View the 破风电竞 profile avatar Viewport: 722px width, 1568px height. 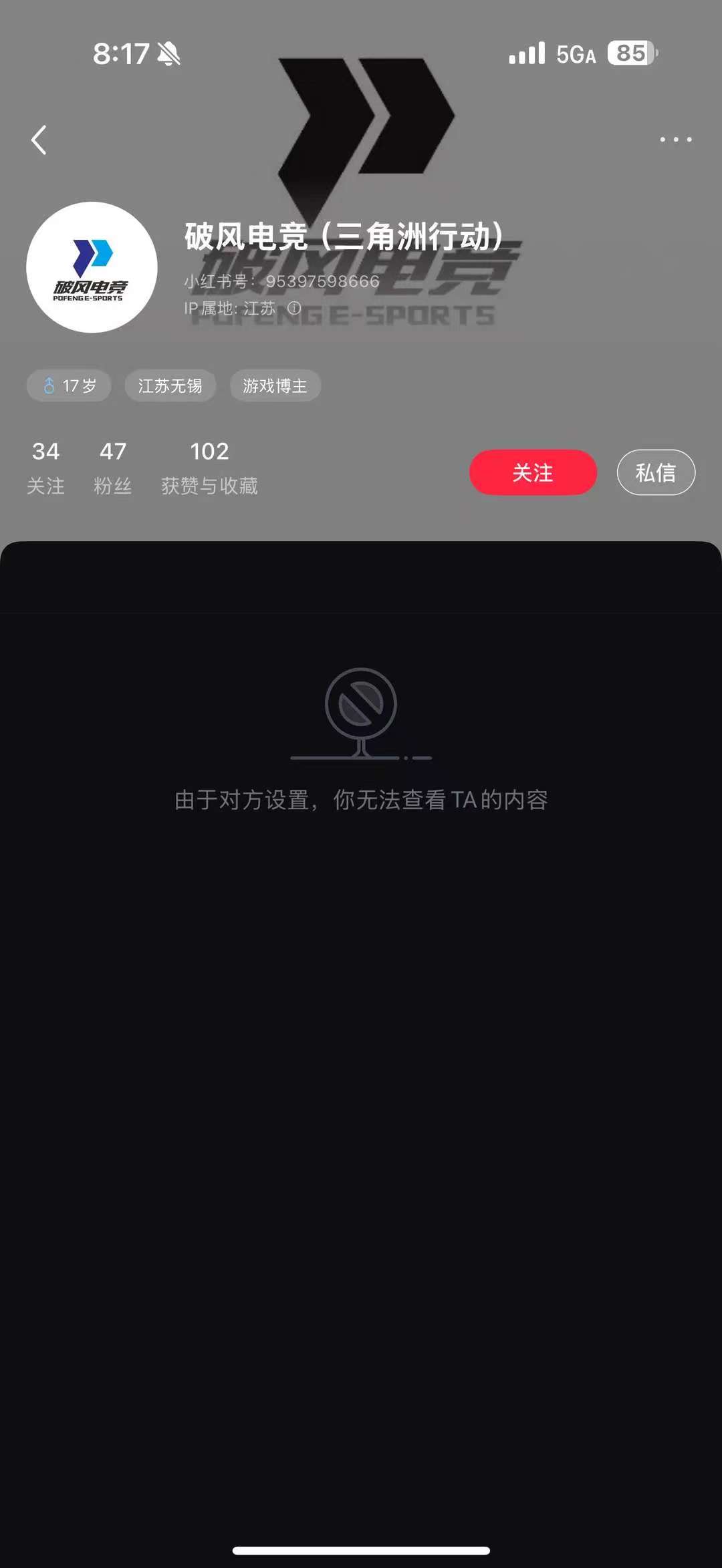click(92, 267)
